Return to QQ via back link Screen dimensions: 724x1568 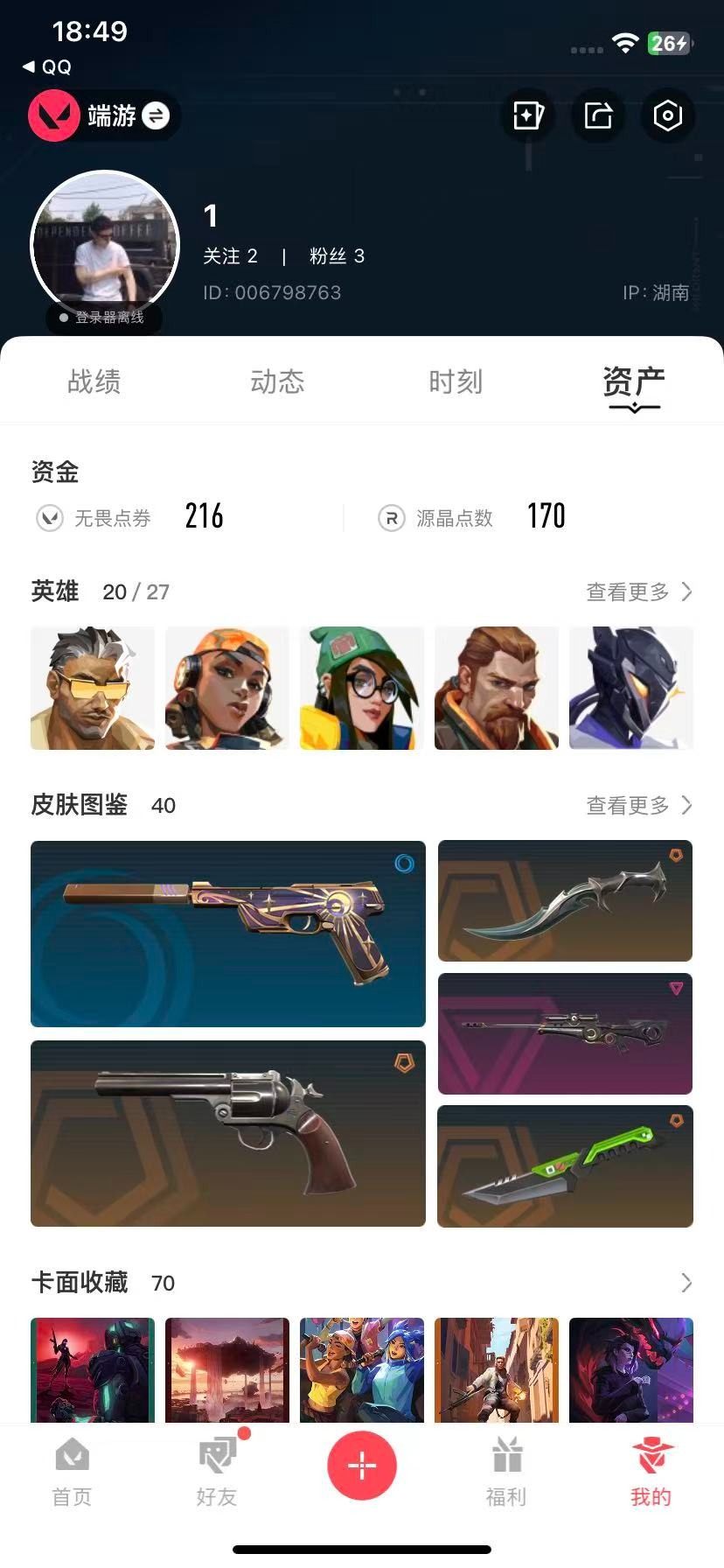coord(47,66)
